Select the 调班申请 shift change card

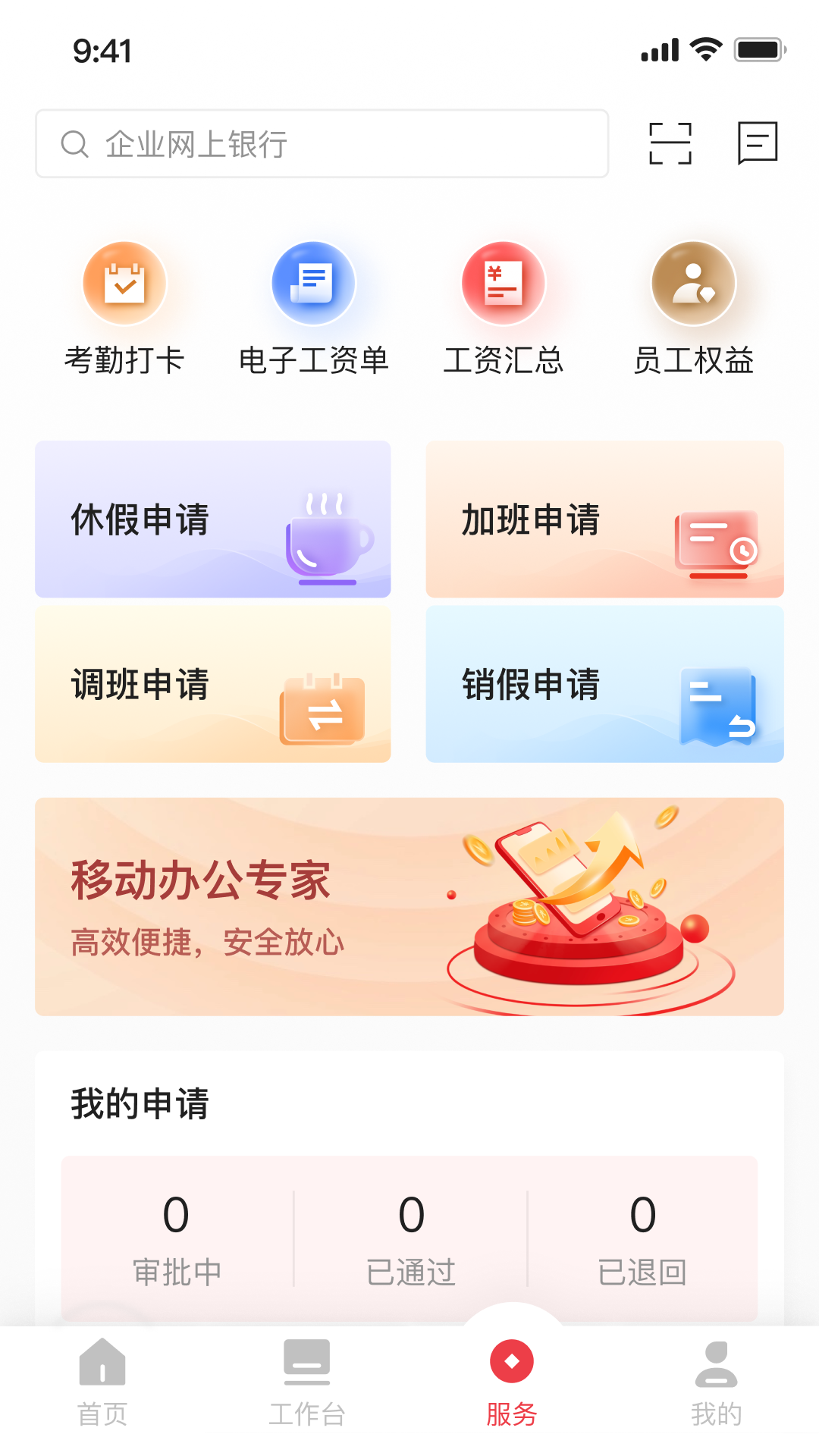[x=213, y=684]
